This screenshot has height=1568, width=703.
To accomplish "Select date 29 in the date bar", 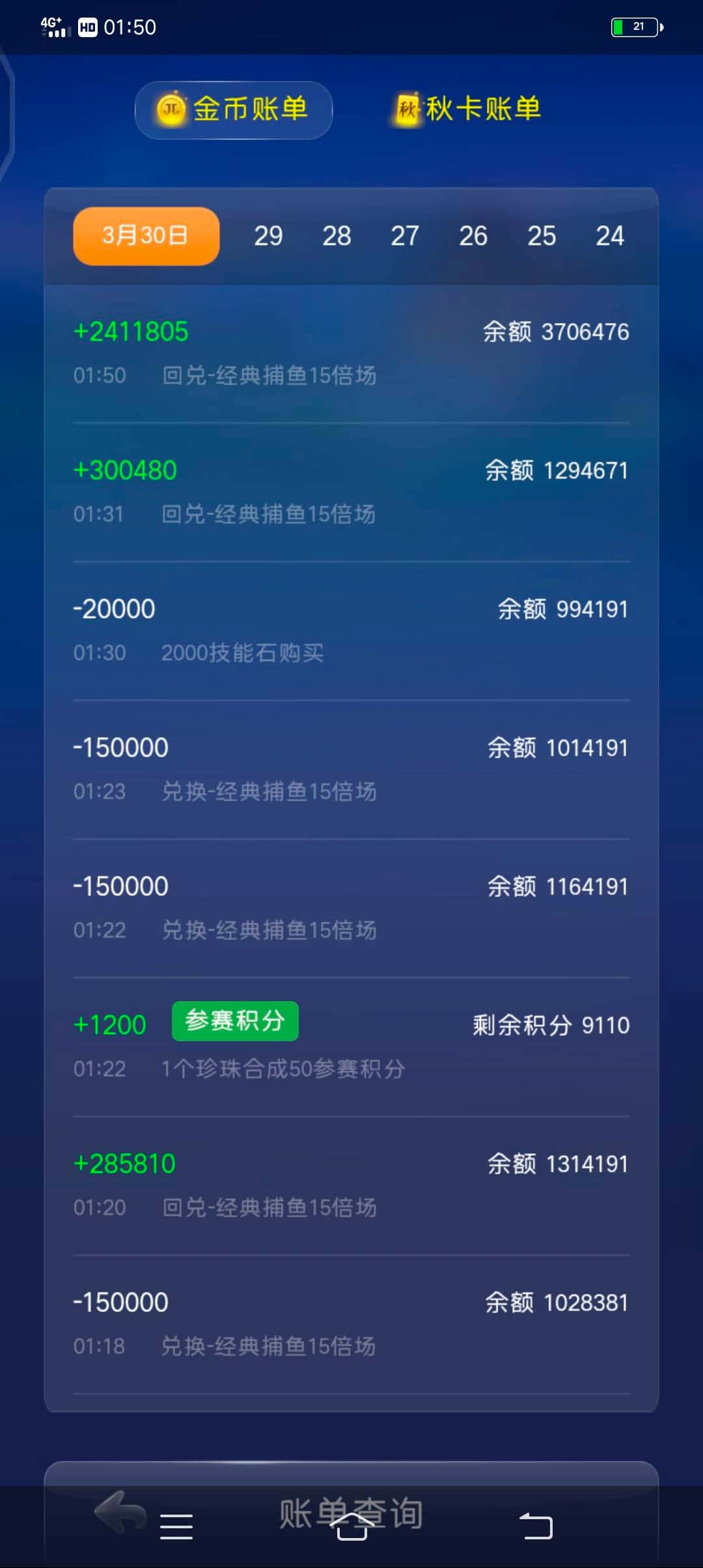I will pyautogui.click(x=269, y=236).
